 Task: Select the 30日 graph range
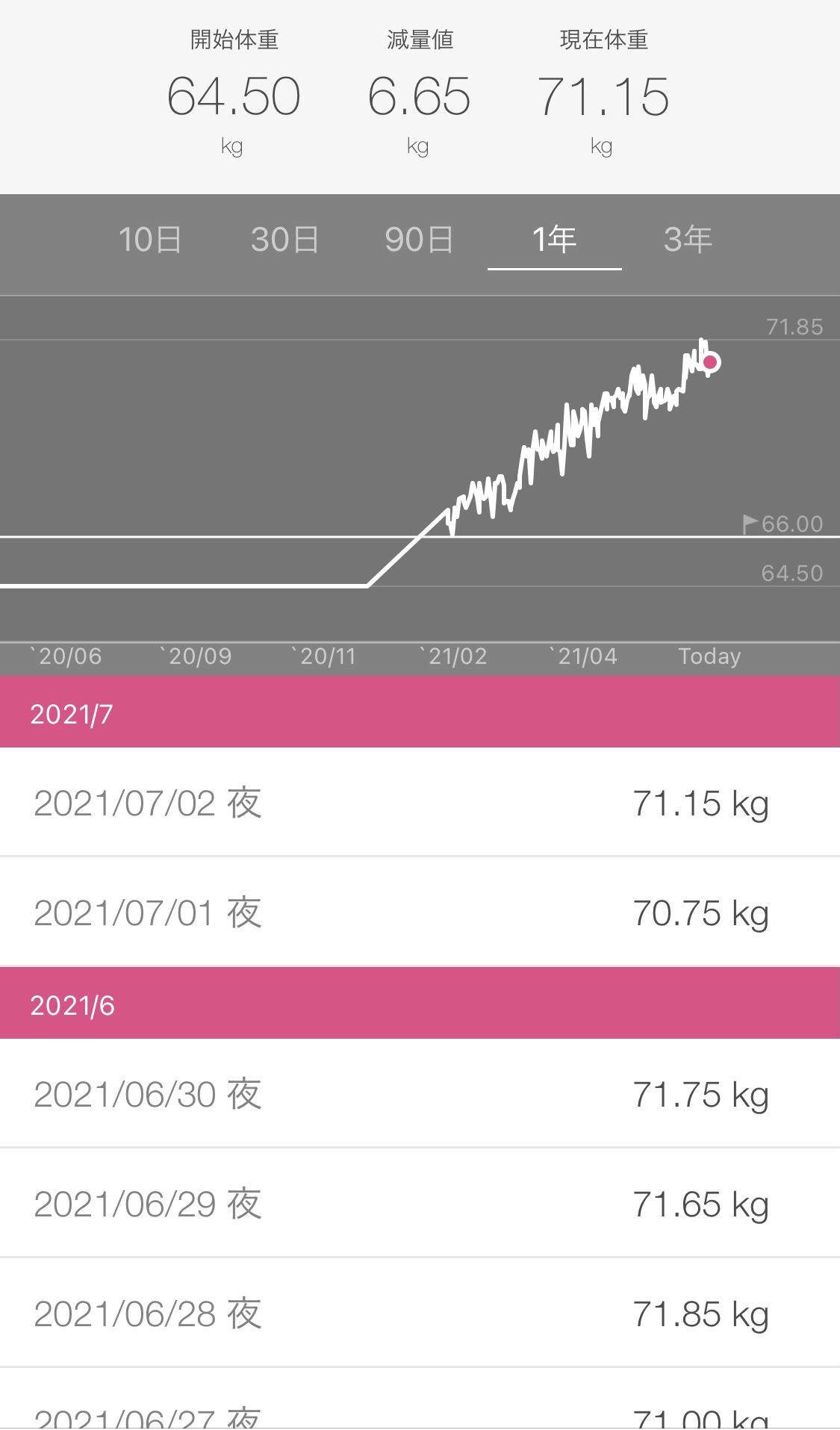click(x=284, y=240)
